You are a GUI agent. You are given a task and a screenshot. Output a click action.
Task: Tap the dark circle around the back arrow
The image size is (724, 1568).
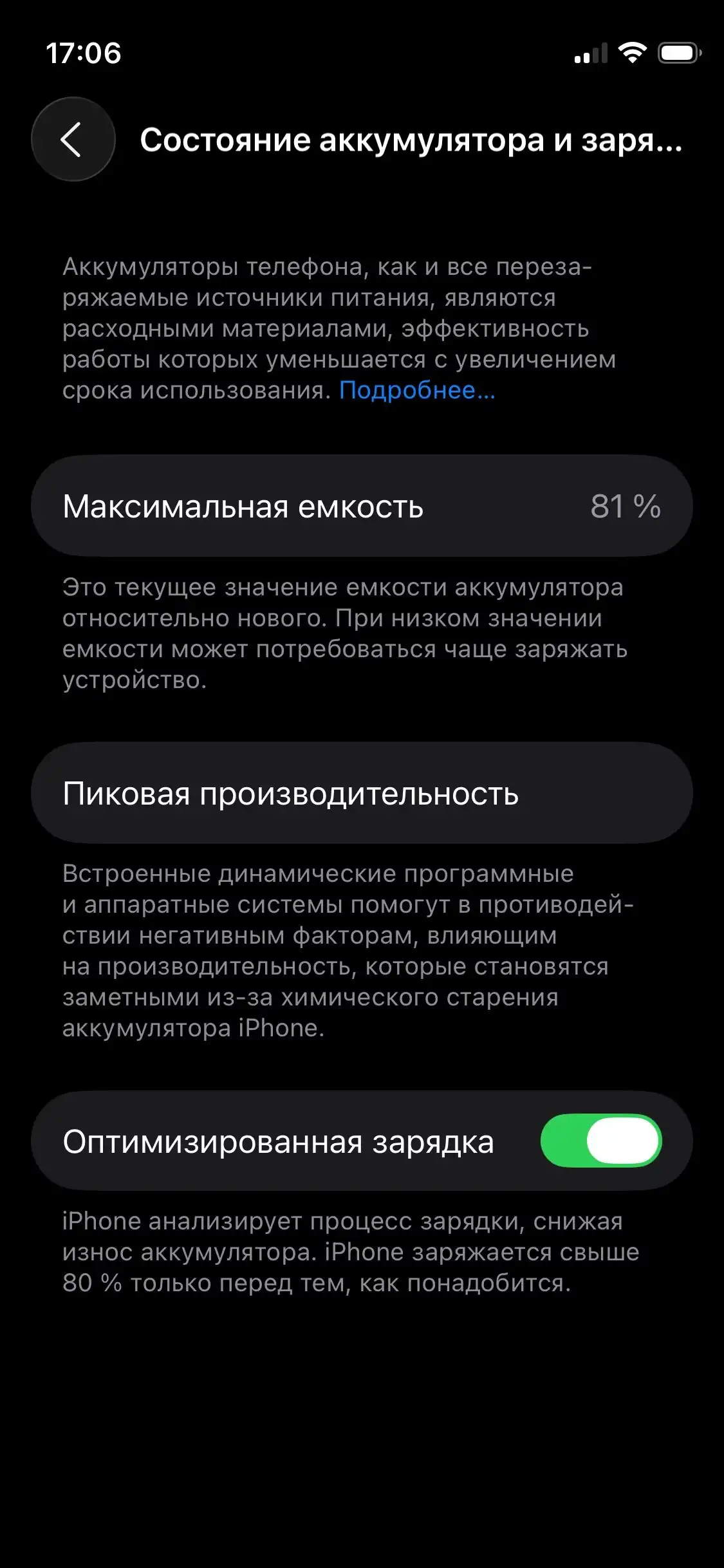point(72,139)
